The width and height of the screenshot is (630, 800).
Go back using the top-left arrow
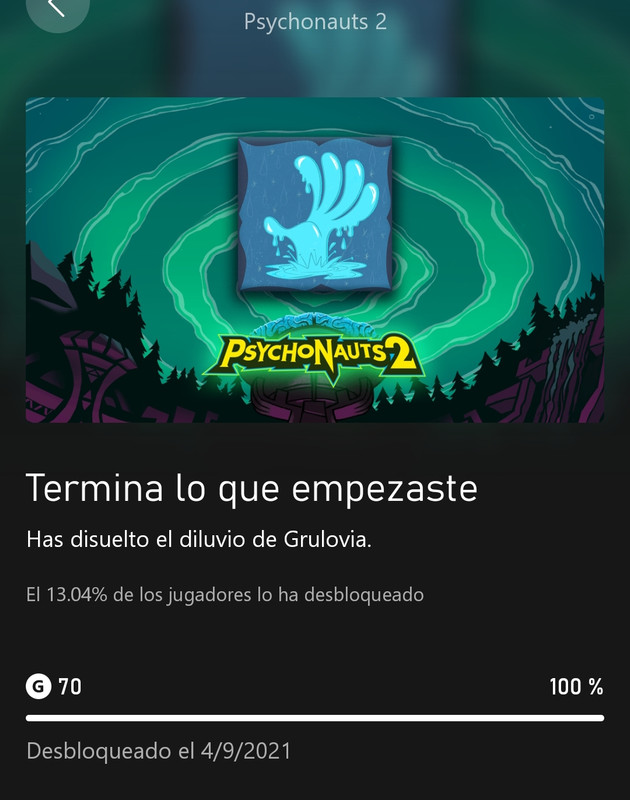pyautogui.click(x=56, y=7)
